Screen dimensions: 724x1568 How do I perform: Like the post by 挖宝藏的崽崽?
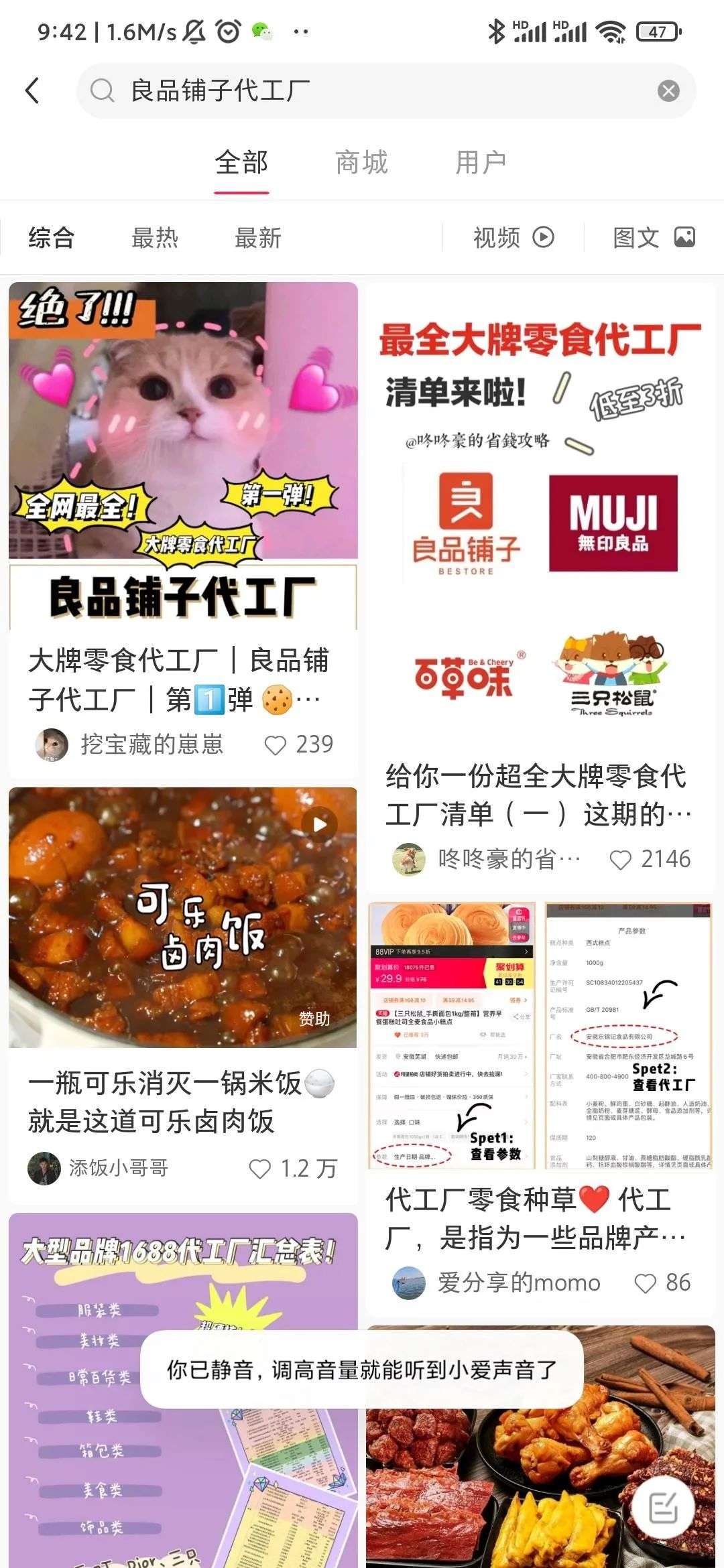click(276, 745)
